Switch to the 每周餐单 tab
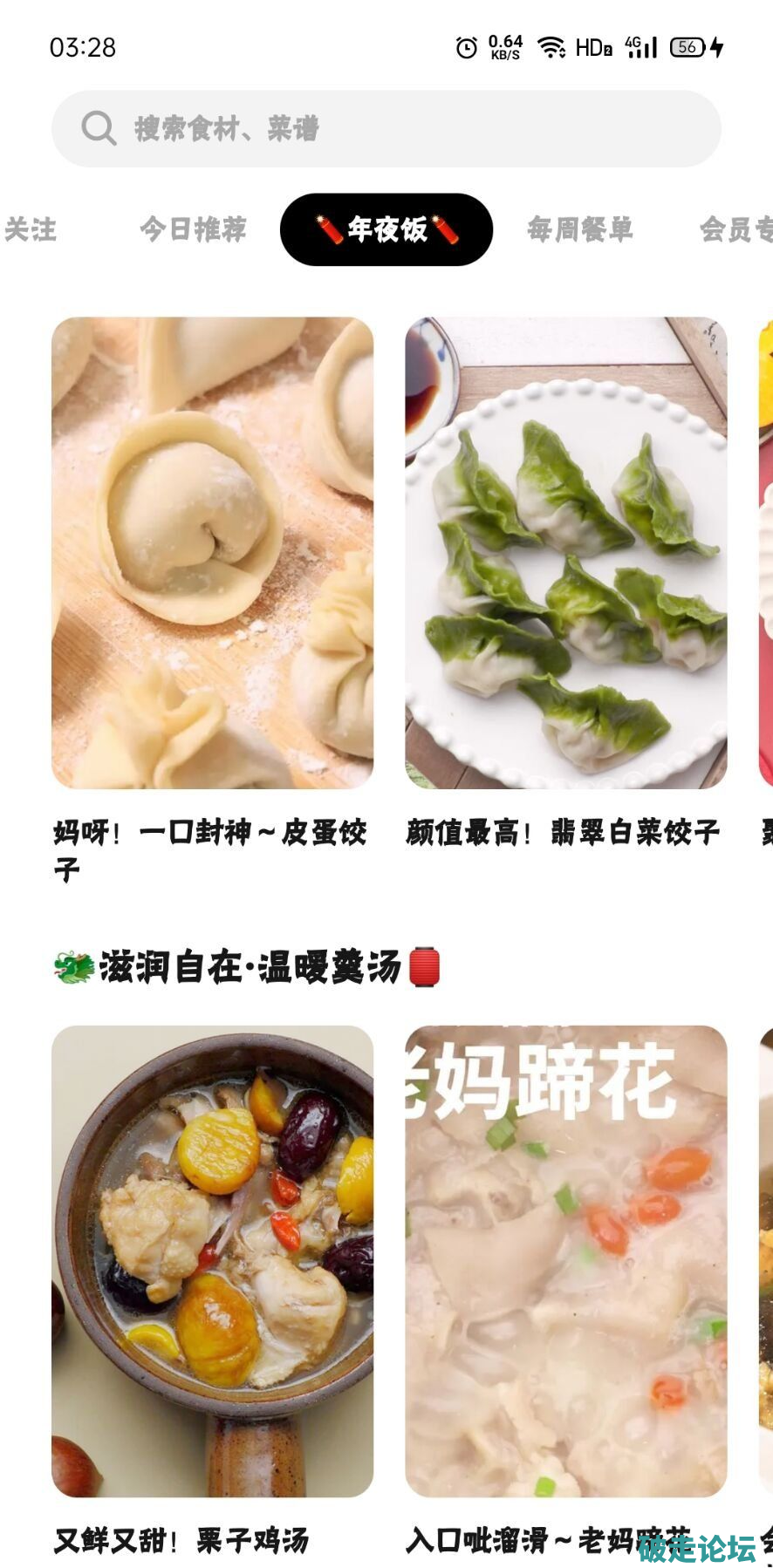The image size is (773, 1568). tap(579, 229)
